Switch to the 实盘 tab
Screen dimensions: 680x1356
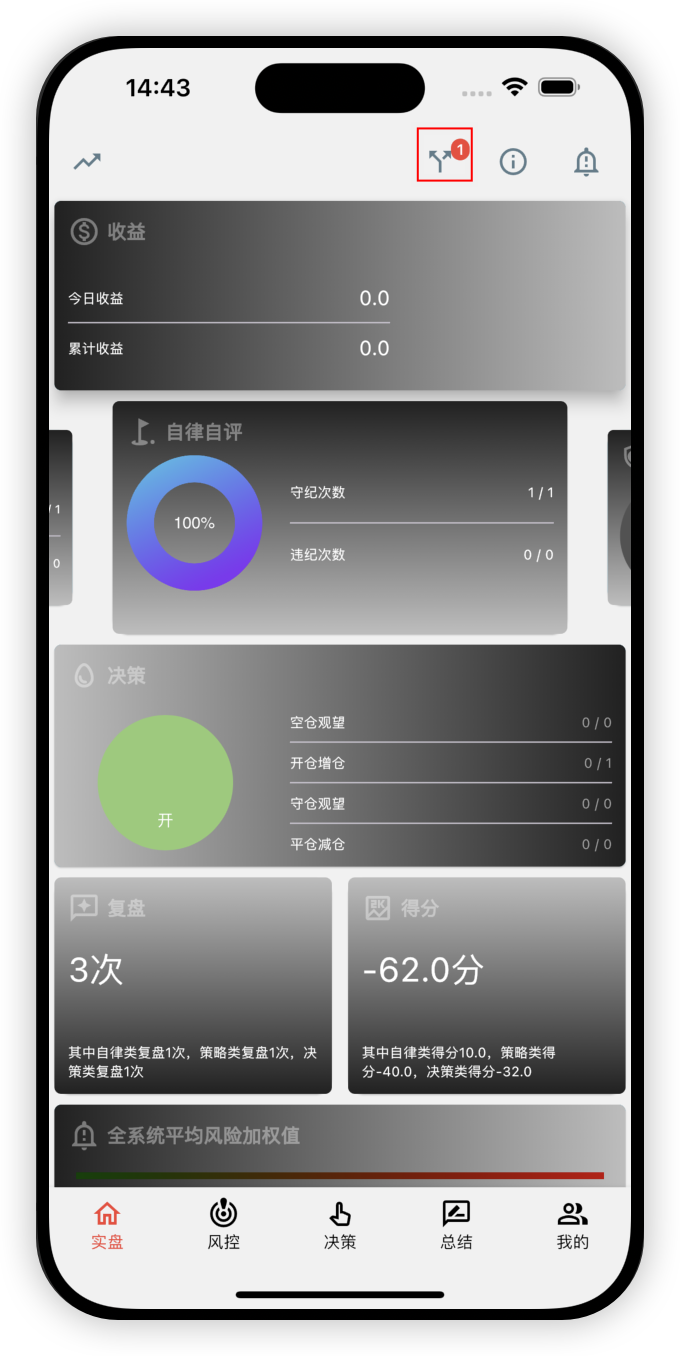coord(107,1225)
